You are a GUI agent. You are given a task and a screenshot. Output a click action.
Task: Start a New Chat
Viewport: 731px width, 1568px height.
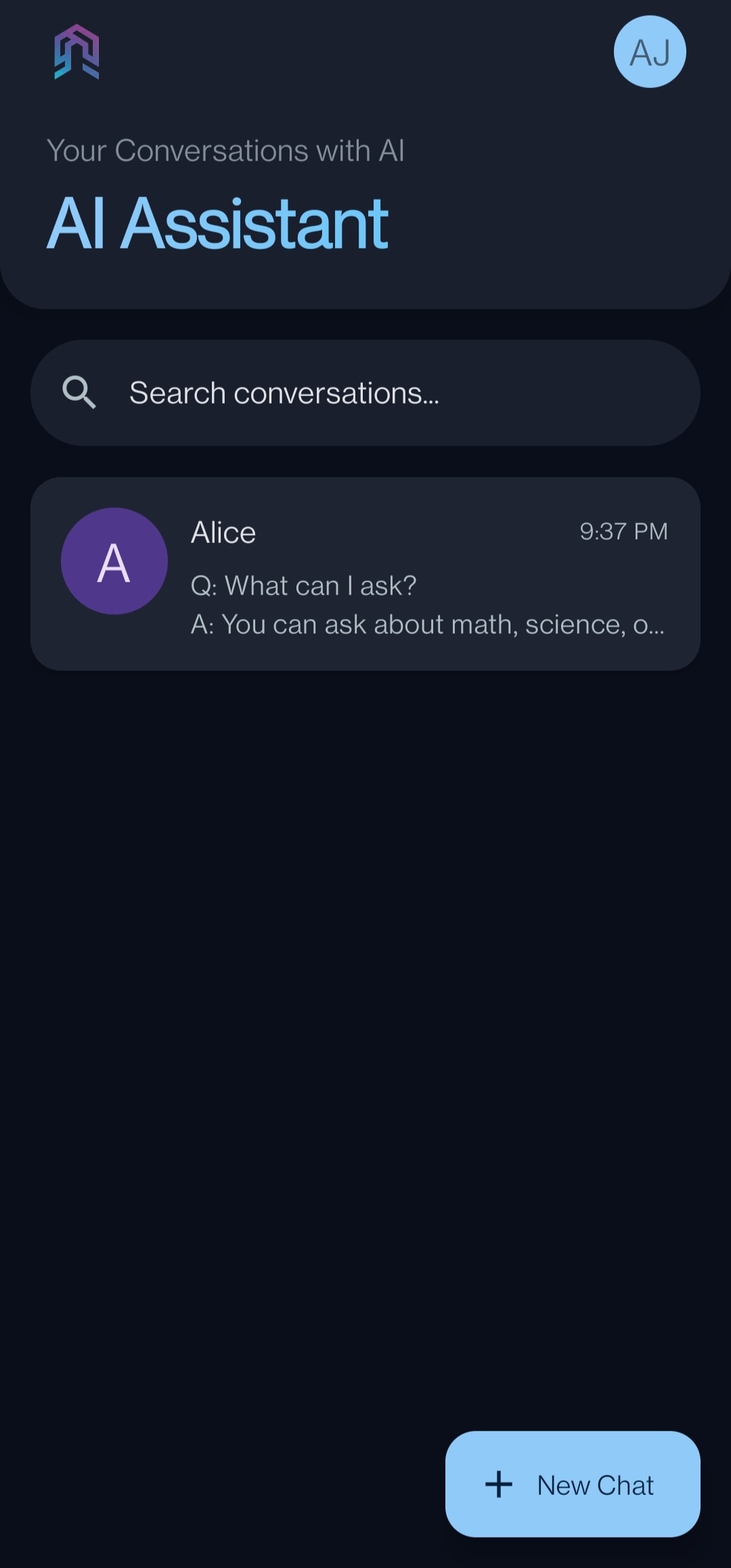572,1485
